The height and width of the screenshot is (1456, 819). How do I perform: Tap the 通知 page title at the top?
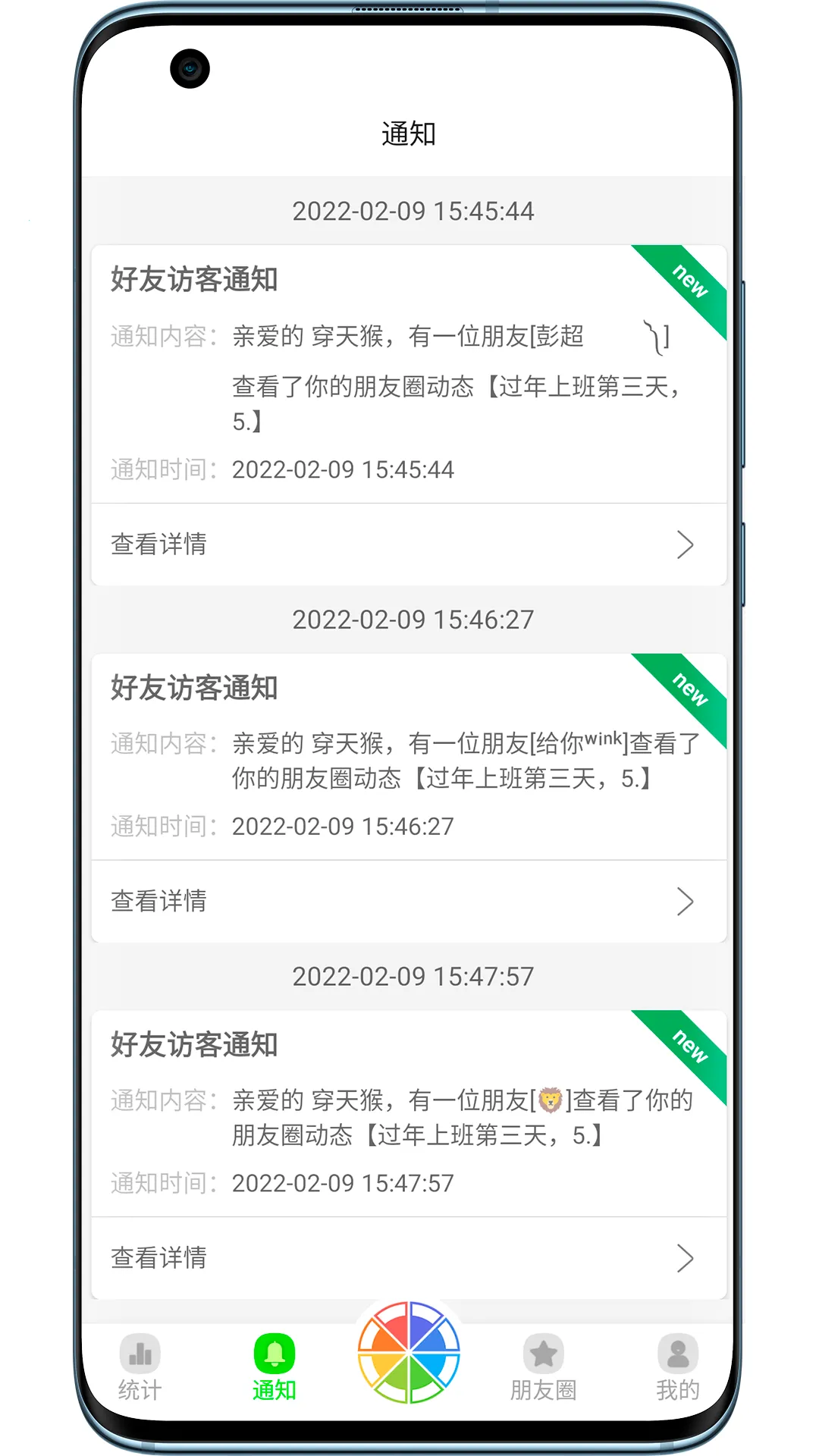(x=409, y=133)
